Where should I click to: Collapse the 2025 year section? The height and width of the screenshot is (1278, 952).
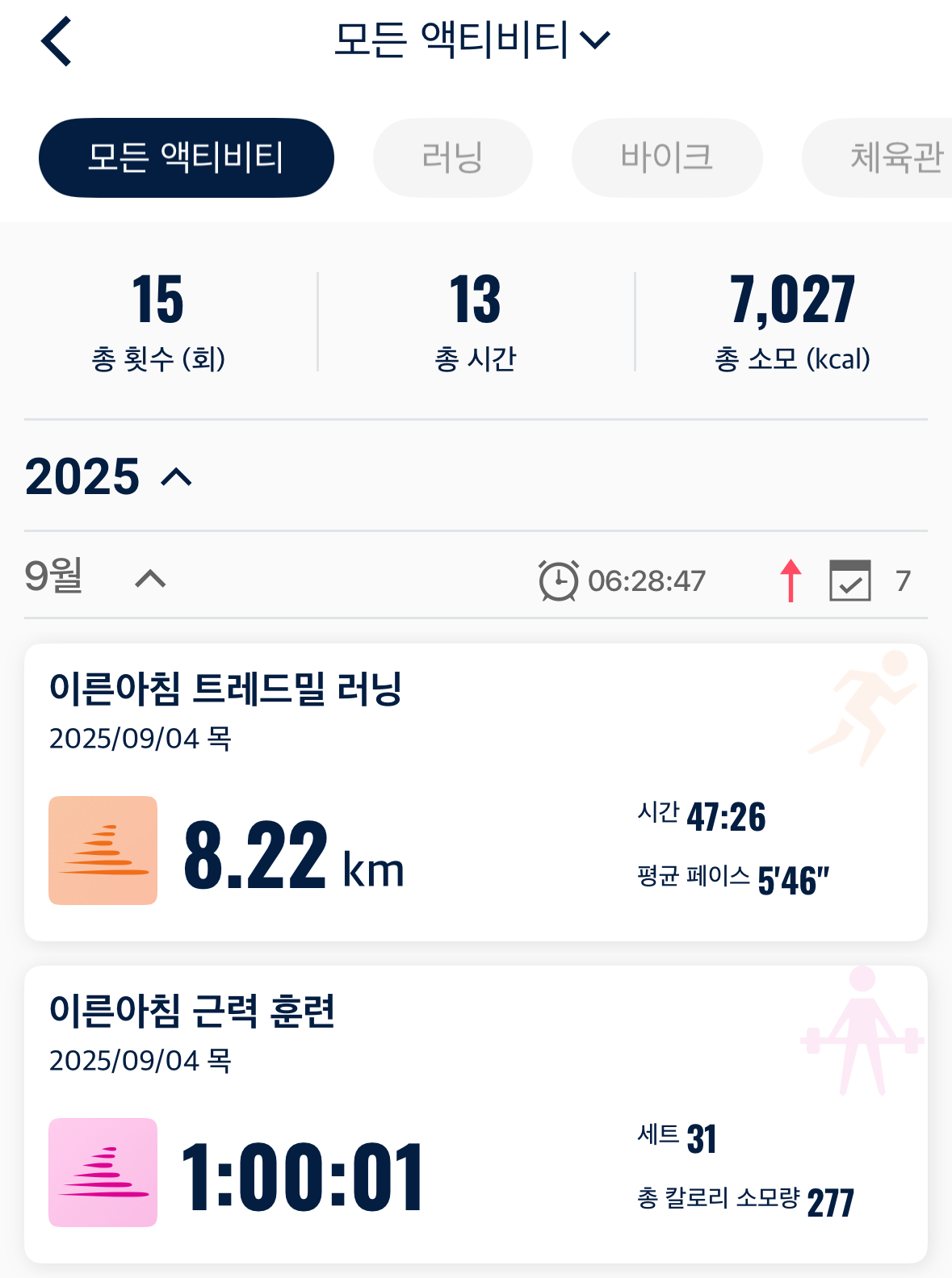(176, 477)
